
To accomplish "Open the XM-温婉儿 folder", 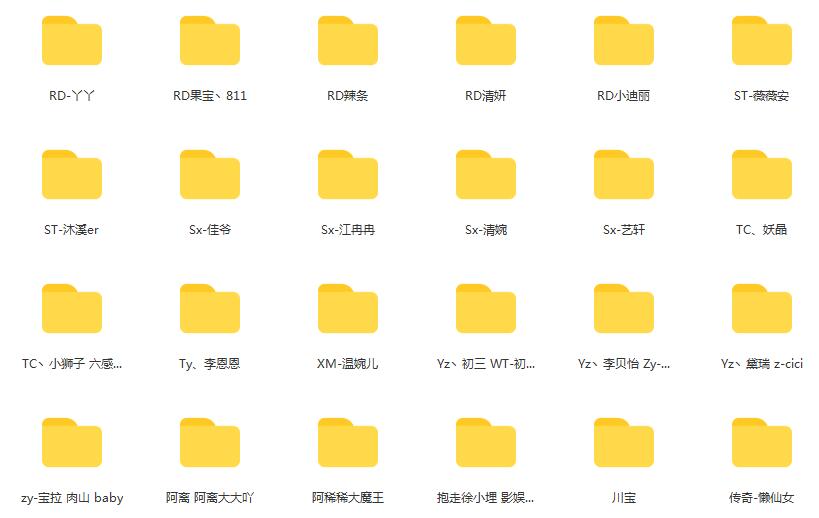I will point(348,310).
